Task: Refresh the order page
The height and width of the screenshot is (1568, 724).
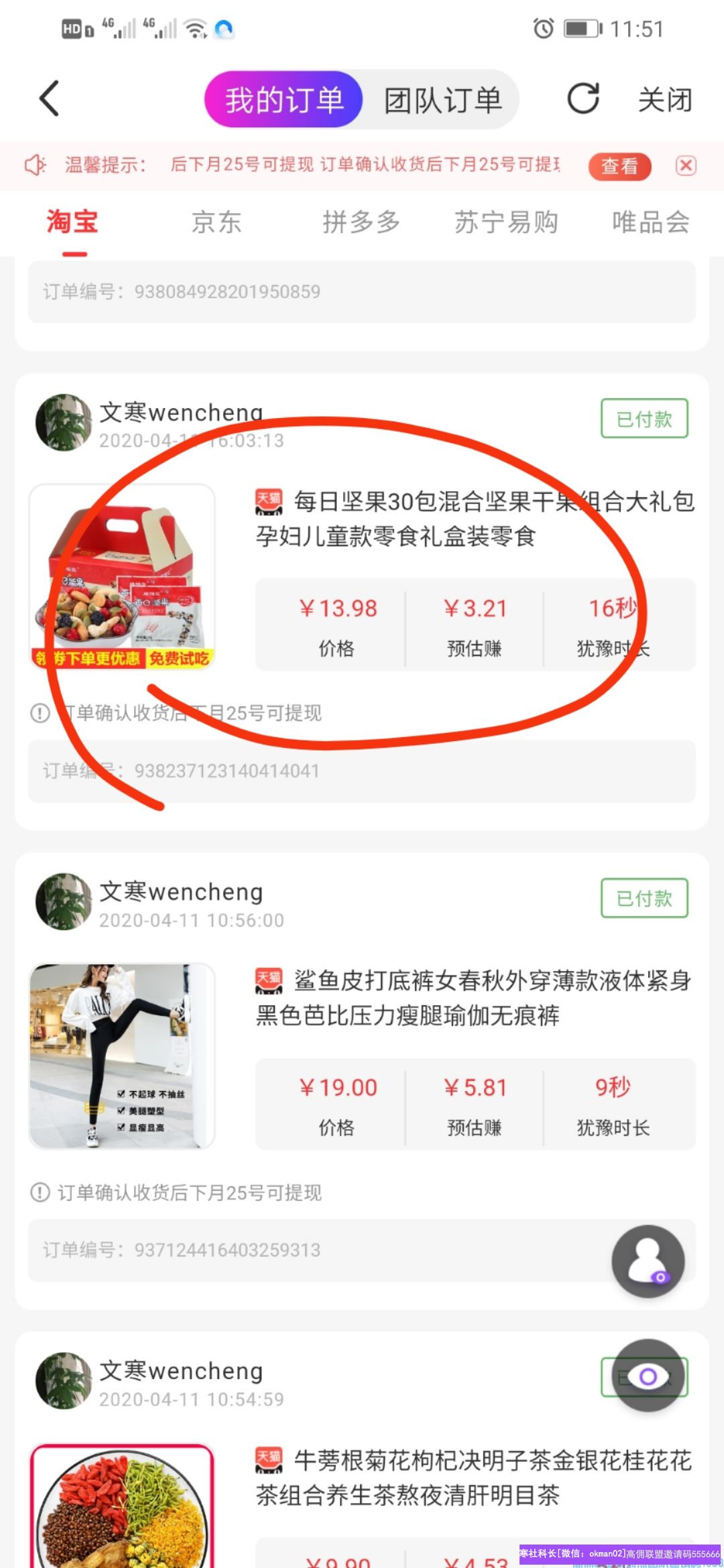Action: (583, 99)
